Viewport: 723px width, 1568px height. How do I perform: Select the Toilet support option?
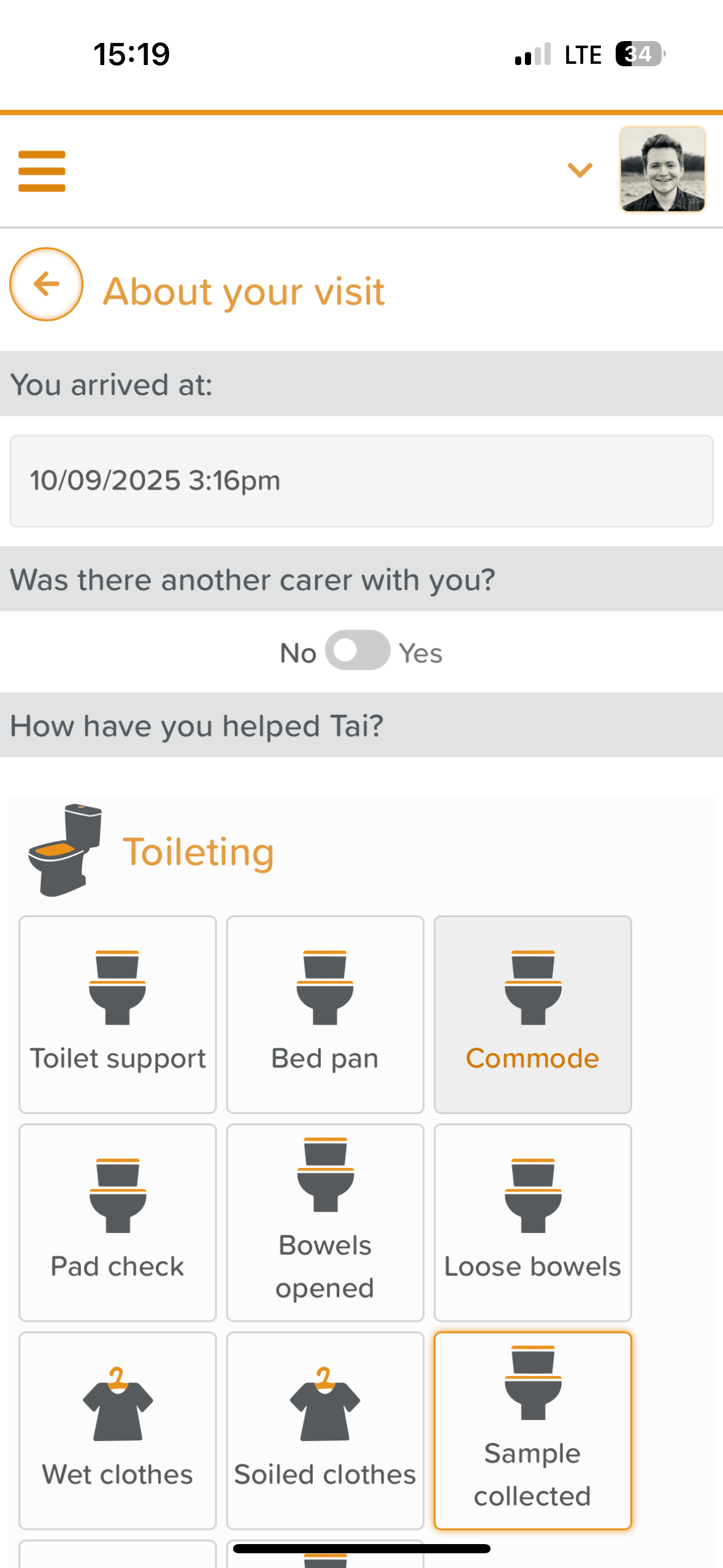tap(118, 1014)
